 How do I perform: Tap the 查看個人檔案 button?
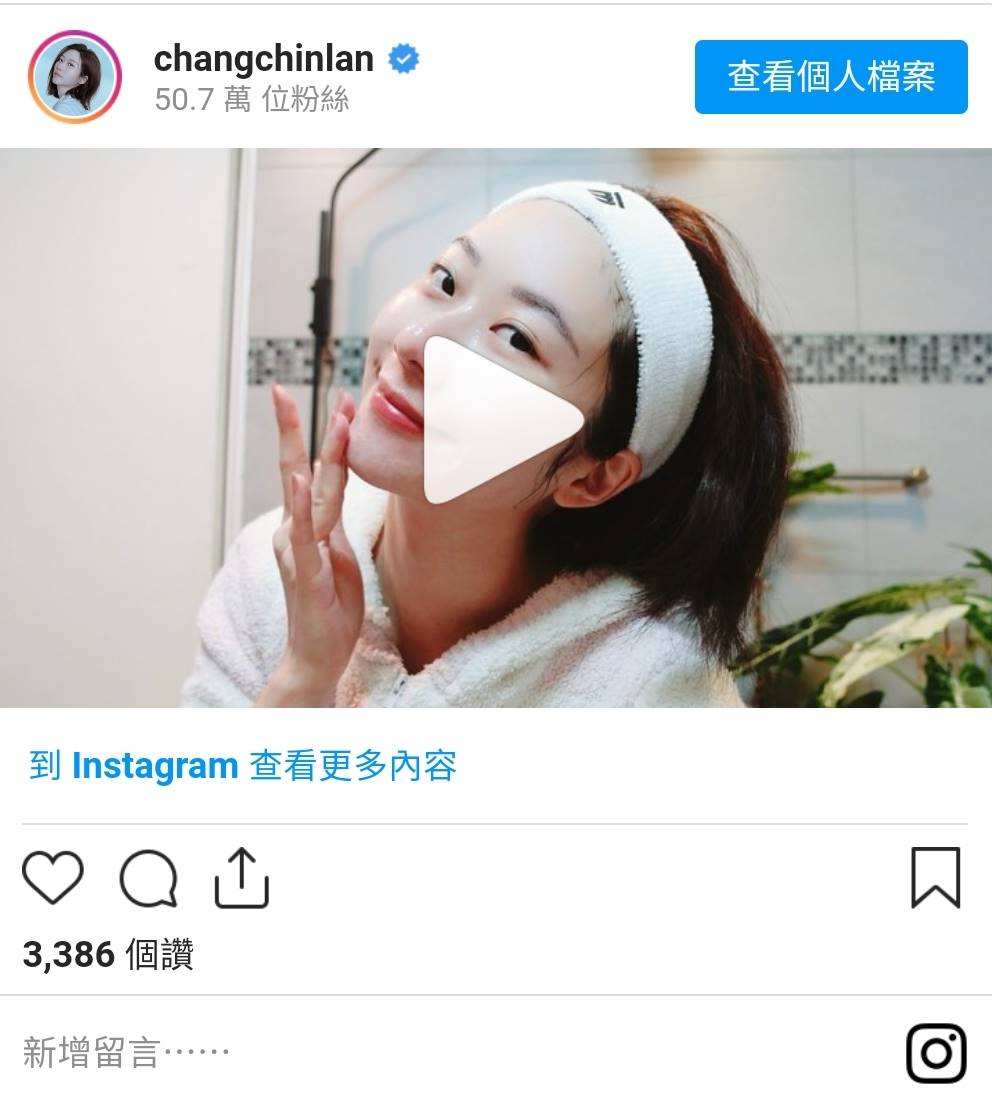pyautogui.click(x=831, y=77)
